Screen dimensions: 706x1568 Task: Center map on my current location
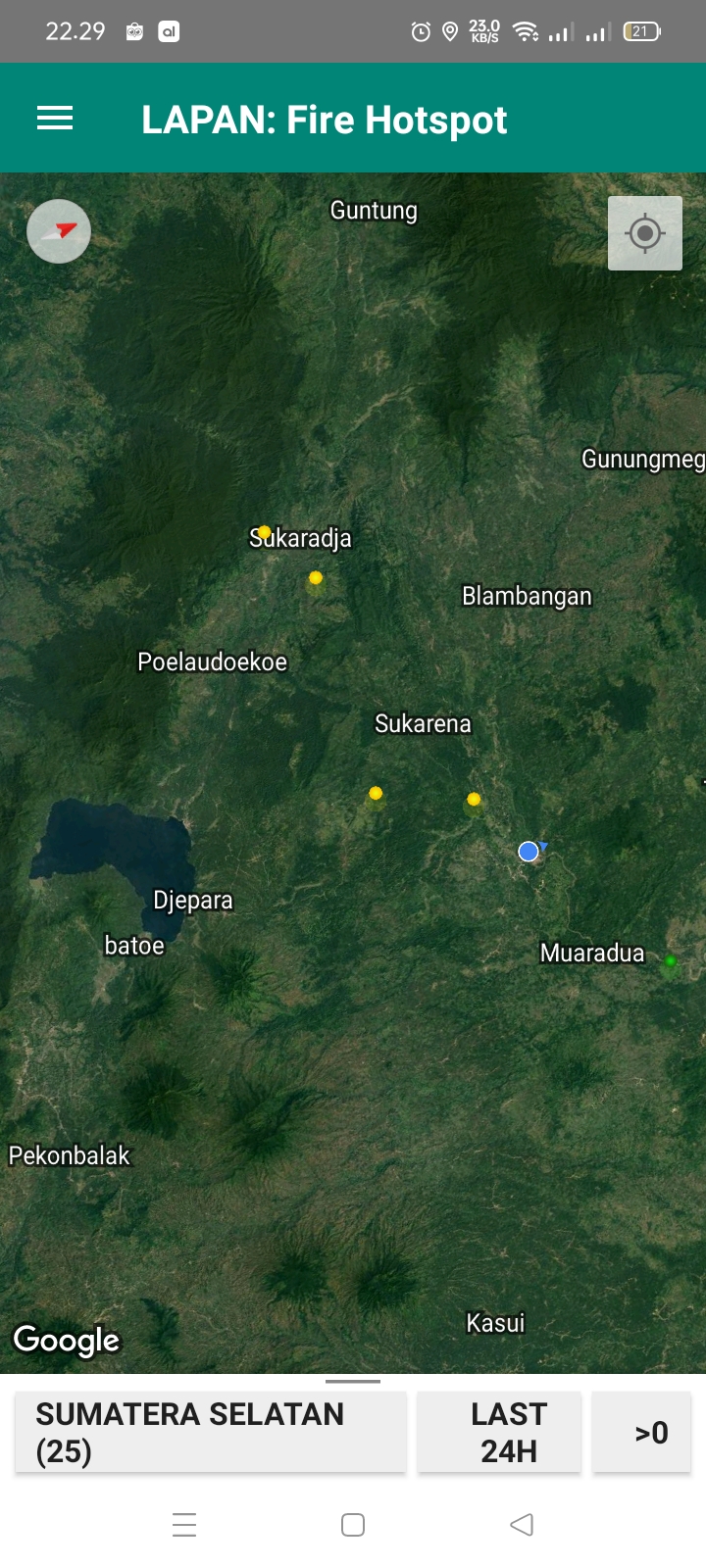point(644,233)
